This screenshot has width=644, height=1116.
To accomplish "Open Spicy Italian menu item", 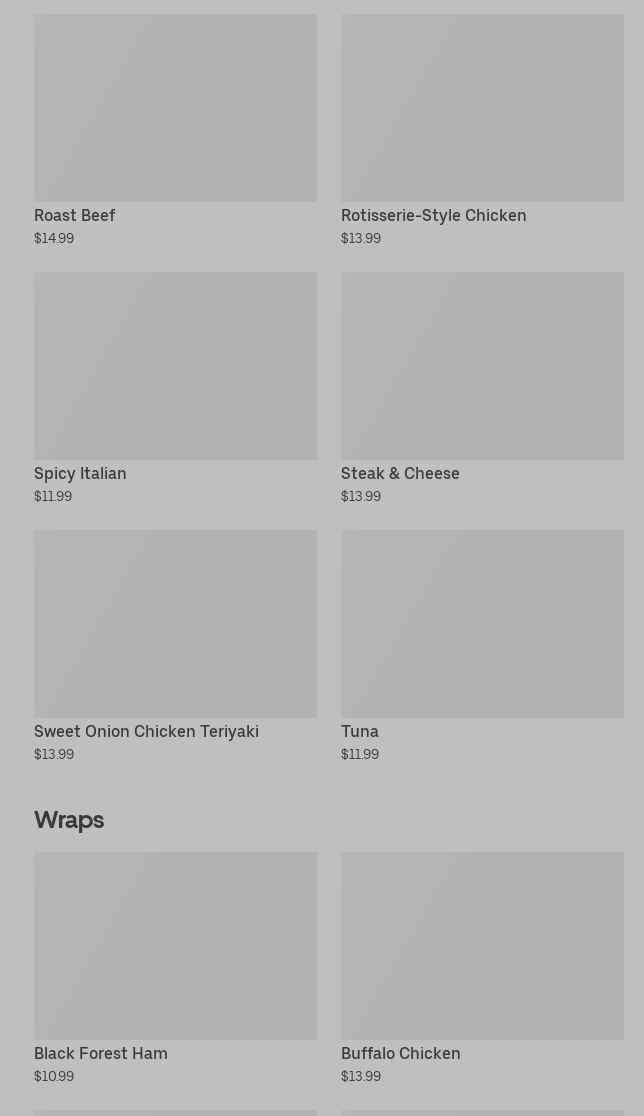I will coord(175,389).
